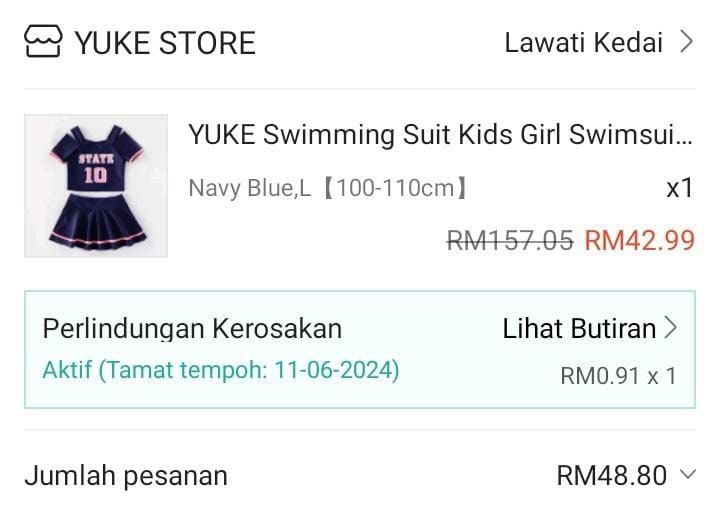Tap Lihat Butiran for Perlindungan Kerosakan

tap(589, 328)
